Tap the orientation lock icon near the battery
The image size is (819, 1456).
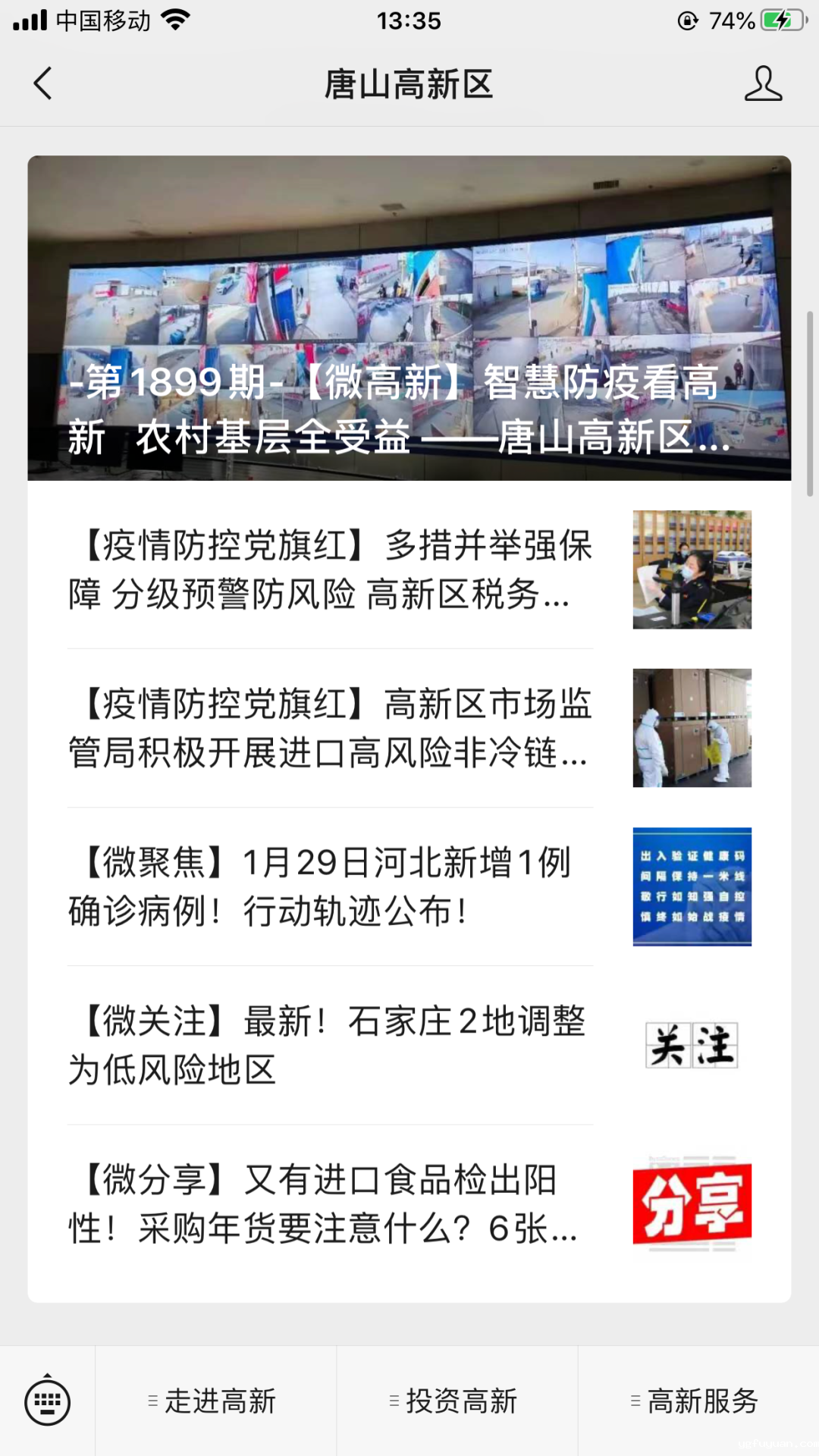click(686, 20)
